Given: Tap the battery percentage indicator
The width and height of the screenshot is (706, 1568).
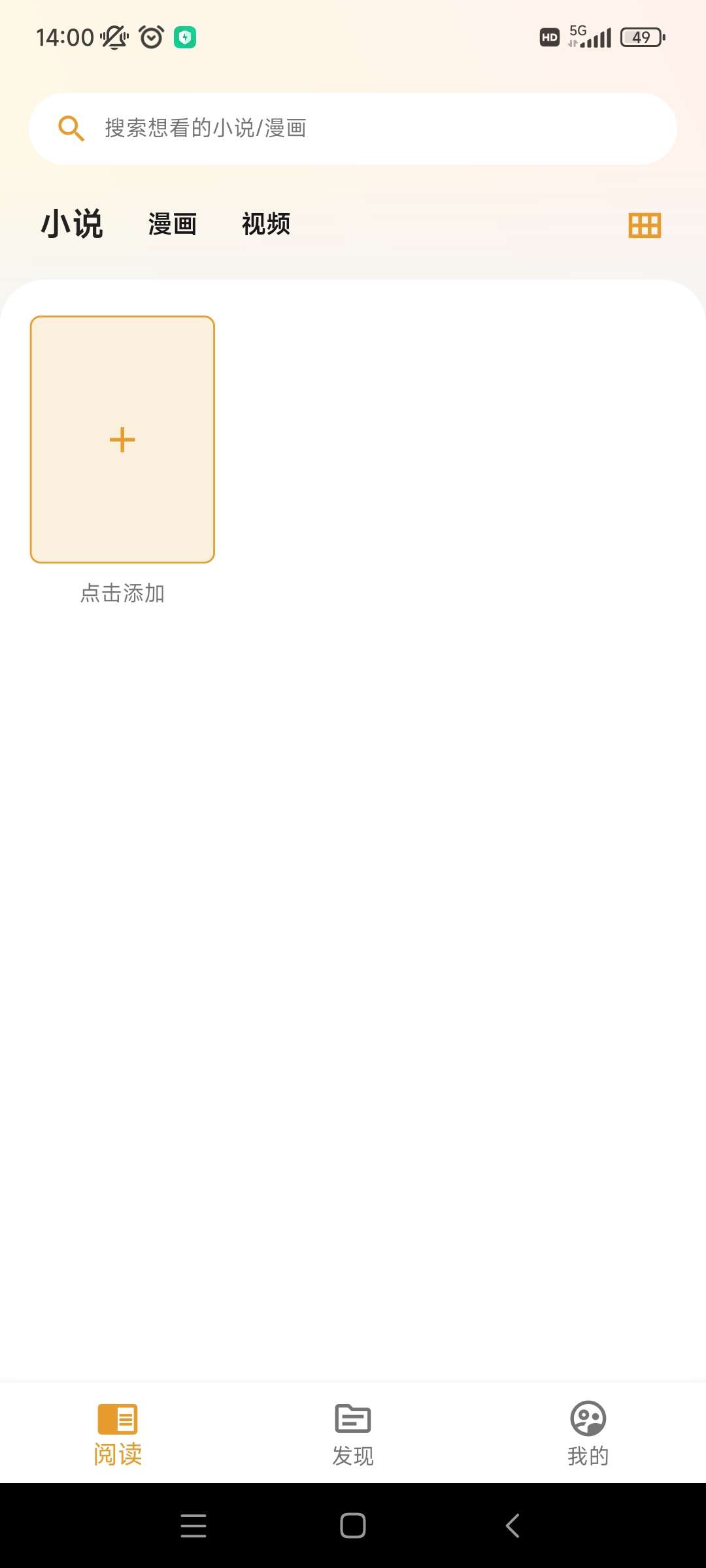Looking at the screenshot, I should click(641, 37).
